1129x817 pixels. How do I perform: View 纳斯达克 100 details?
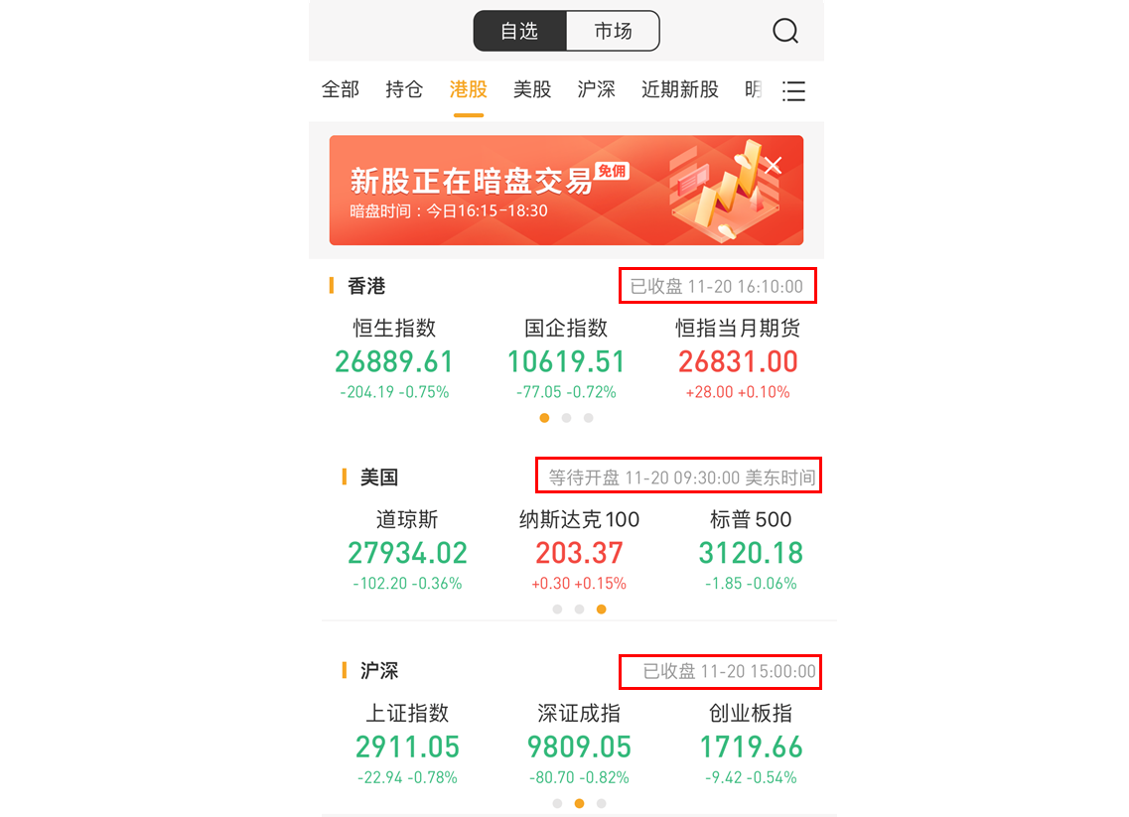tap(579, 551)
